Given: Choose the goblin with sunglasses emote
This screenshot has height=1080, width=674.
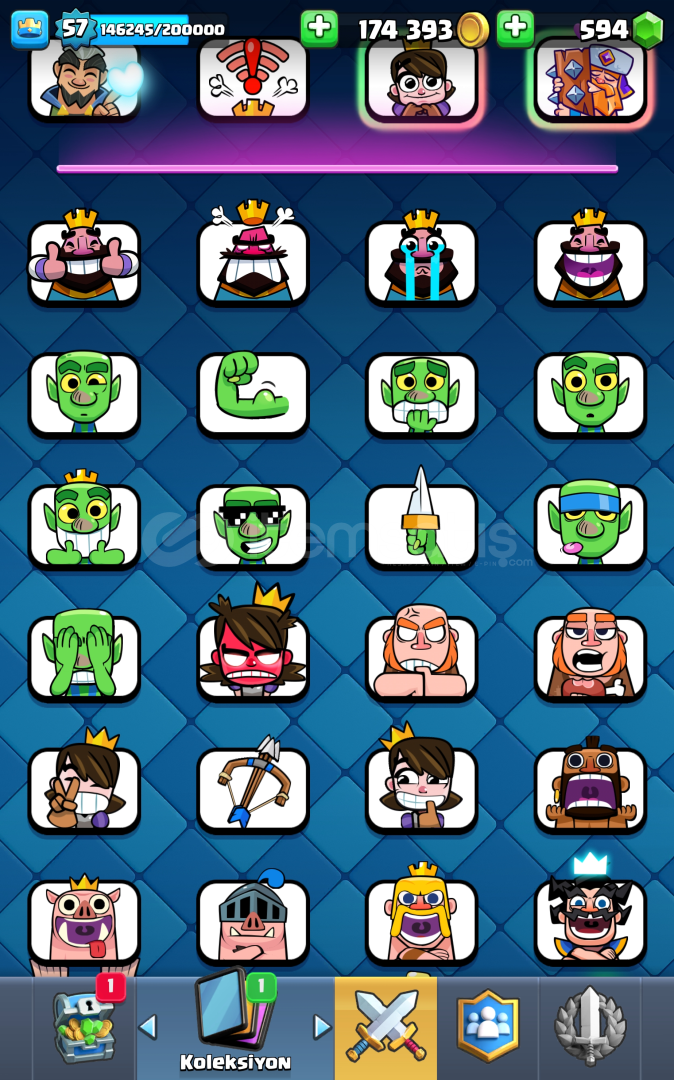Looking at the screenshot, I should 253,526.
